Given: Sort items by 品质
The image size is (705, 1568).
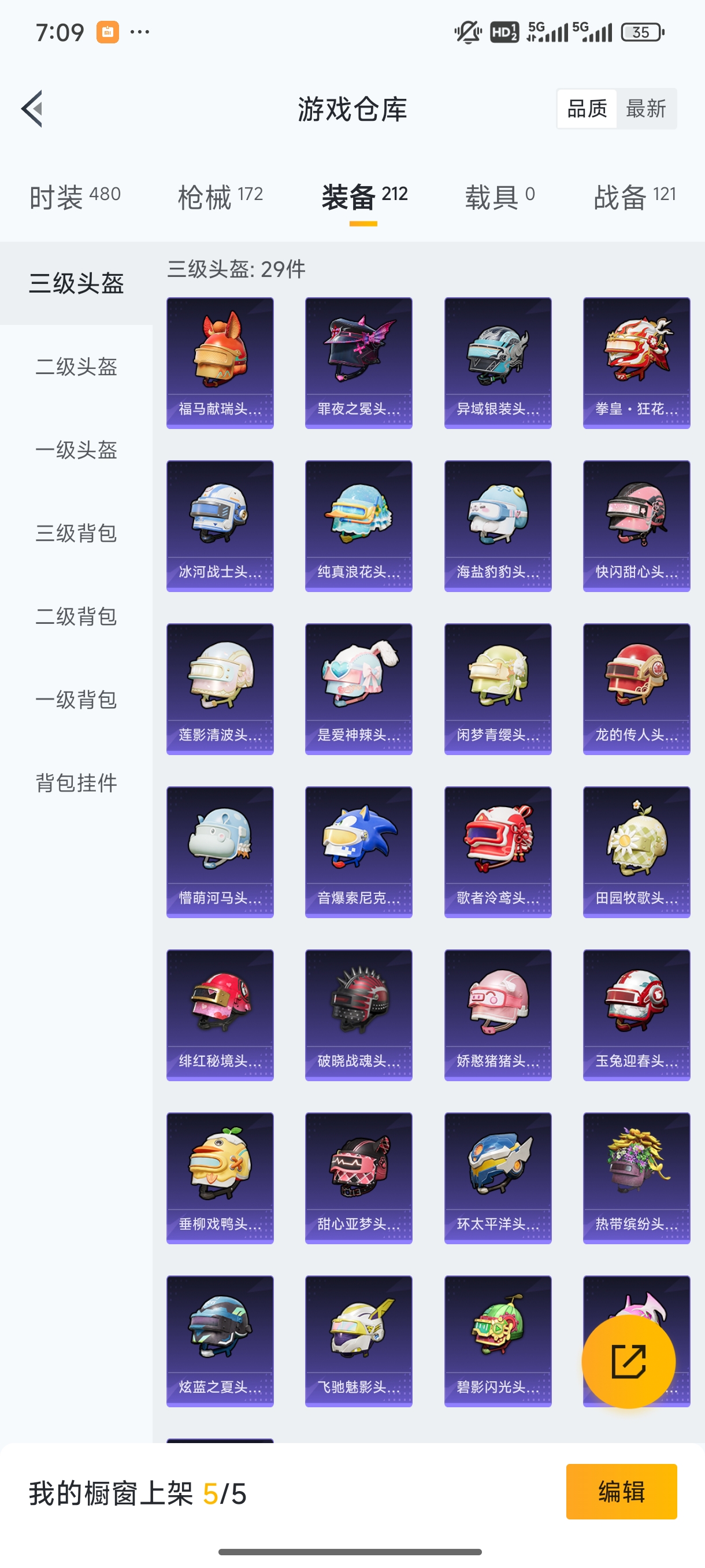Looking at the screenshot, I should (587, 109).
